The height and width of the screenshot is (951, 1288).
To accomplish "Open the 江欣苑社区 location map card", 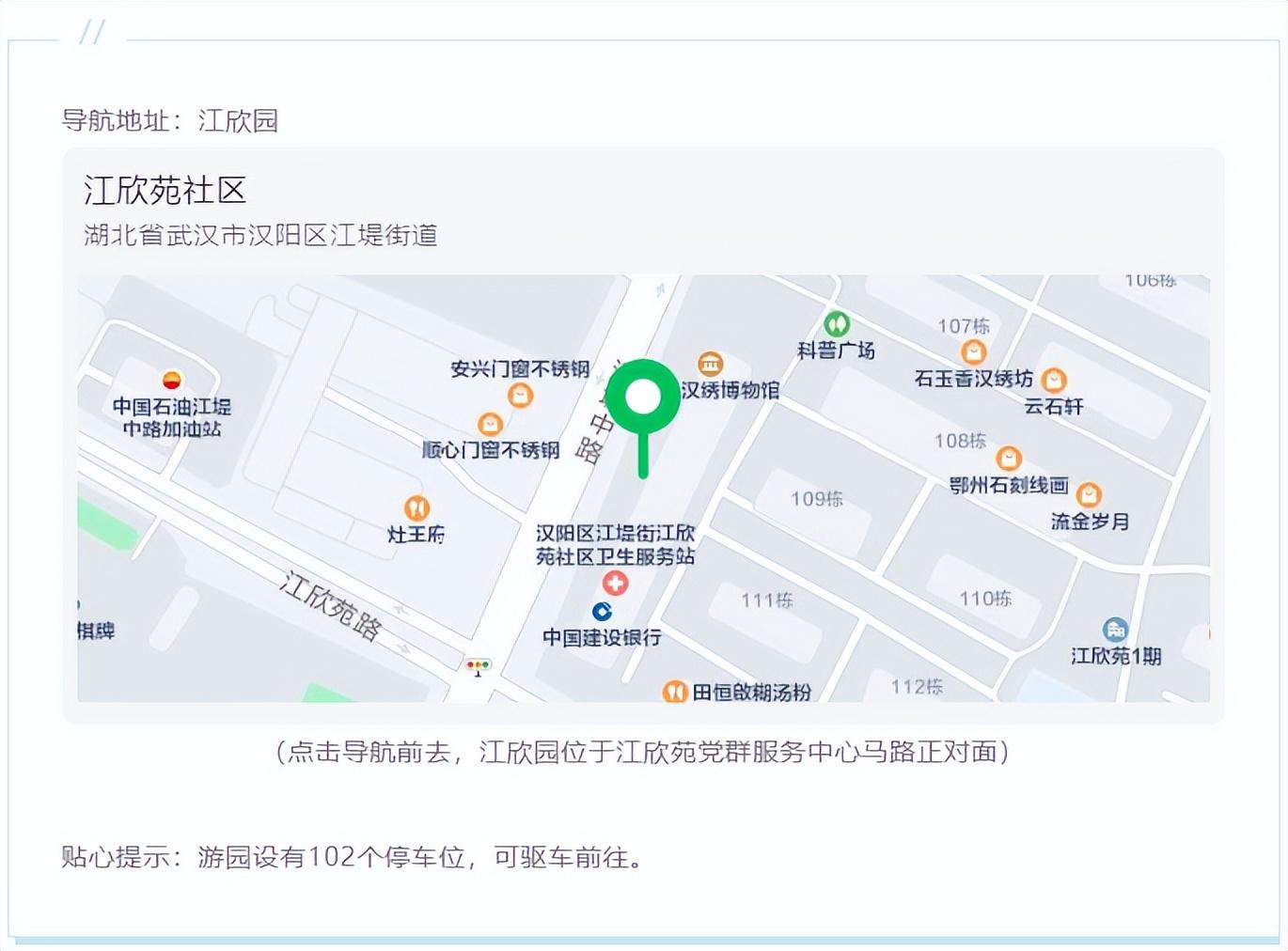I will coord(165,192).
